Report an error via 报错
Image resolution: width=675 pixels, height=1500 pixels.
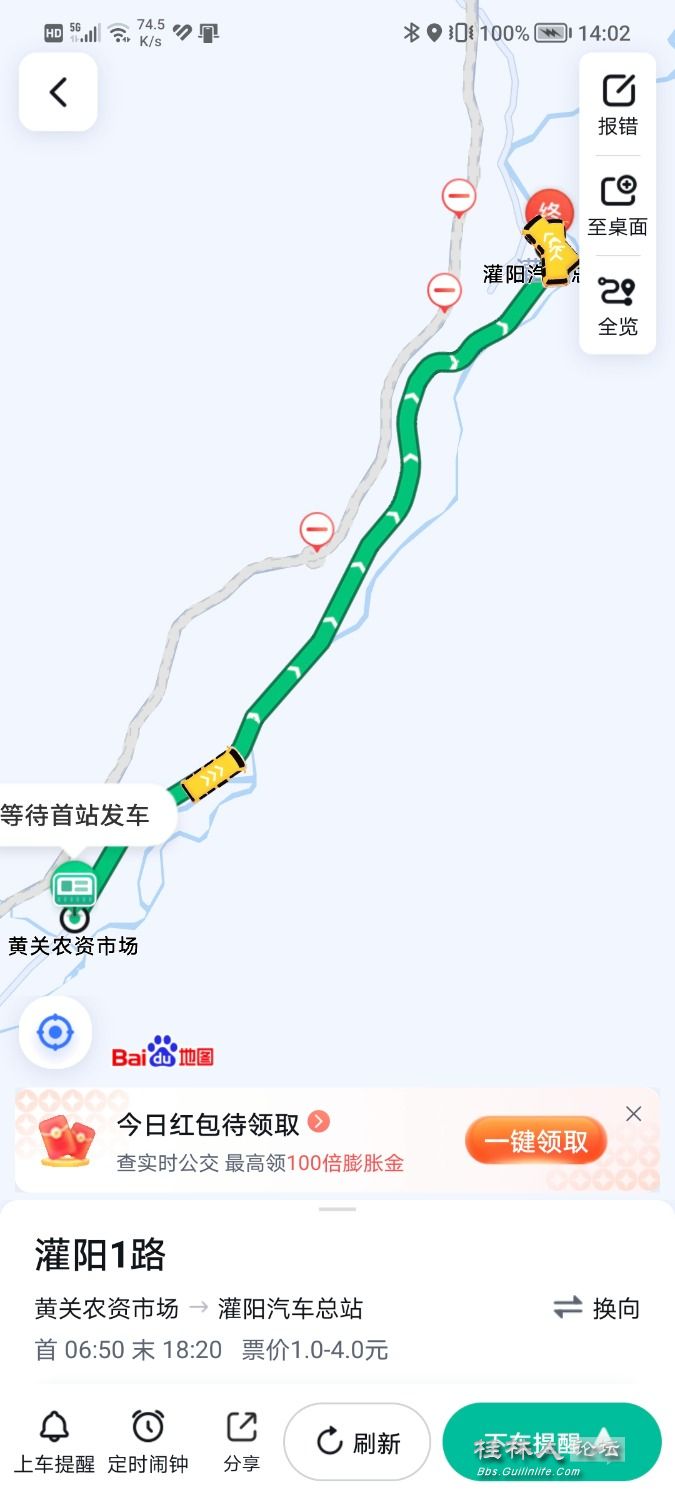(x=618, y=105)
